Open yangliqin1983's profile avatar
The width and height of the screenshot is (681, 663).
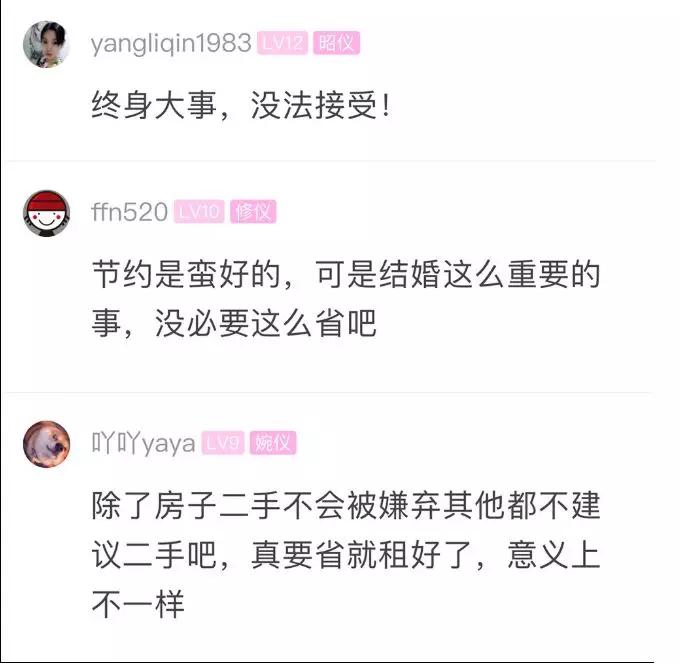(x=46, y=45)
